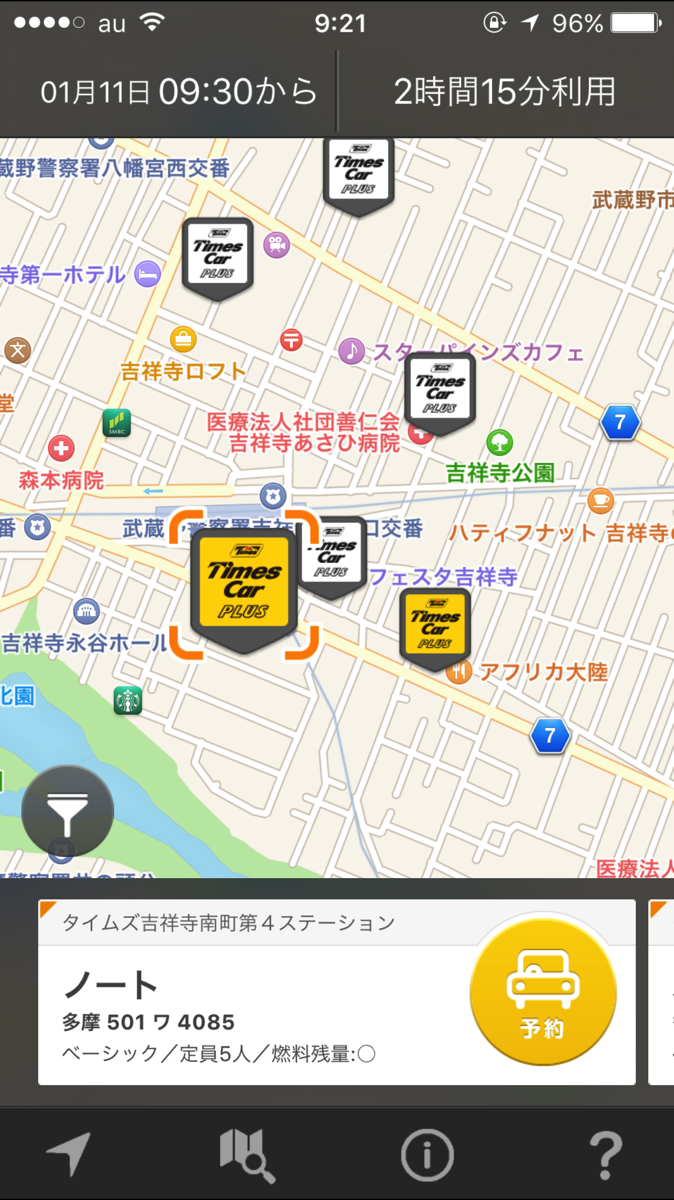Change the 2時間15分利用 usage duration
674x1200 pixels.
click(x=505, y=92)
